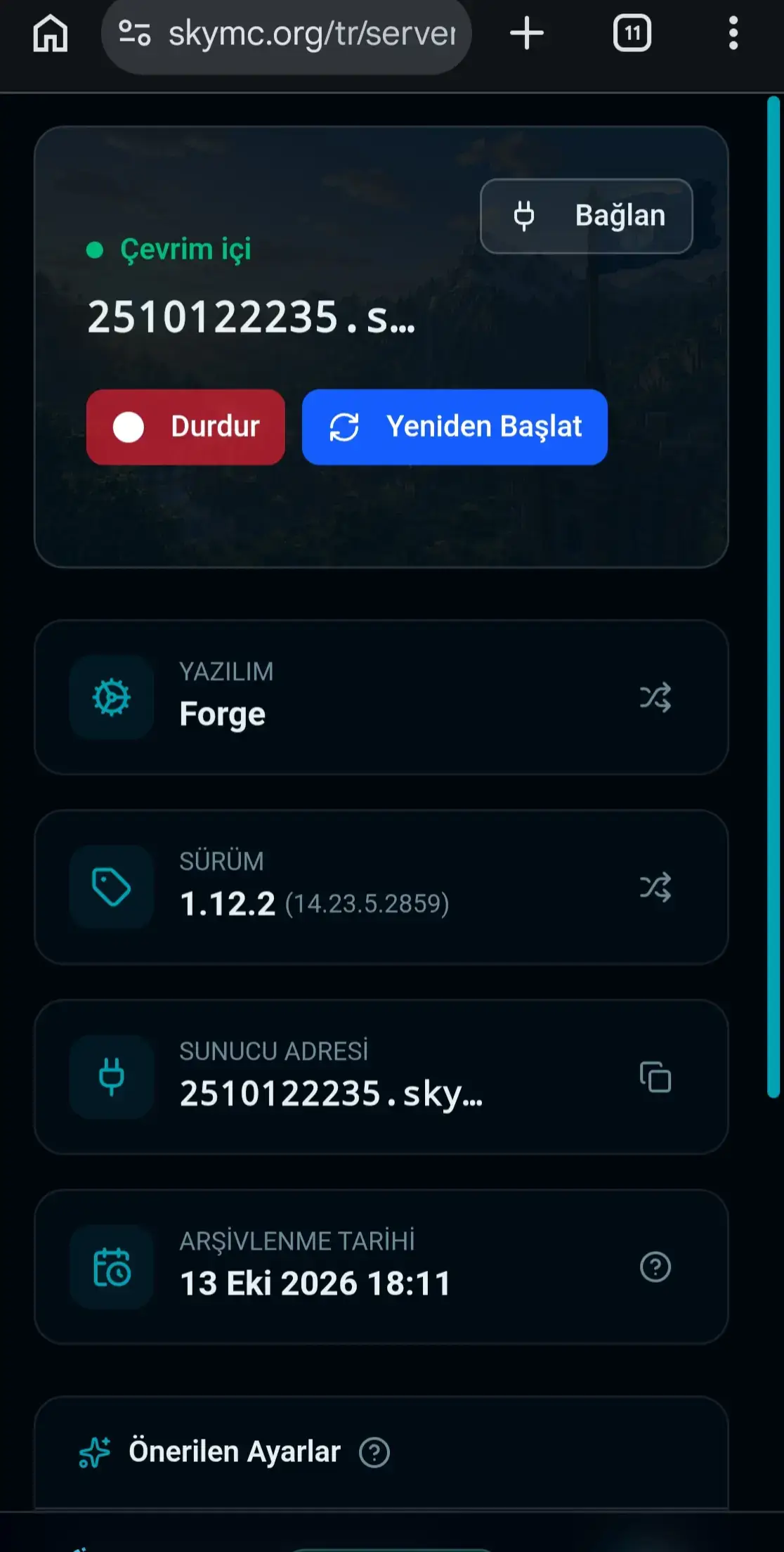Open help next to Önerilen Ayarlar
The height and width of the screenshot is (1552, 784).
[x=374, y=1452]
